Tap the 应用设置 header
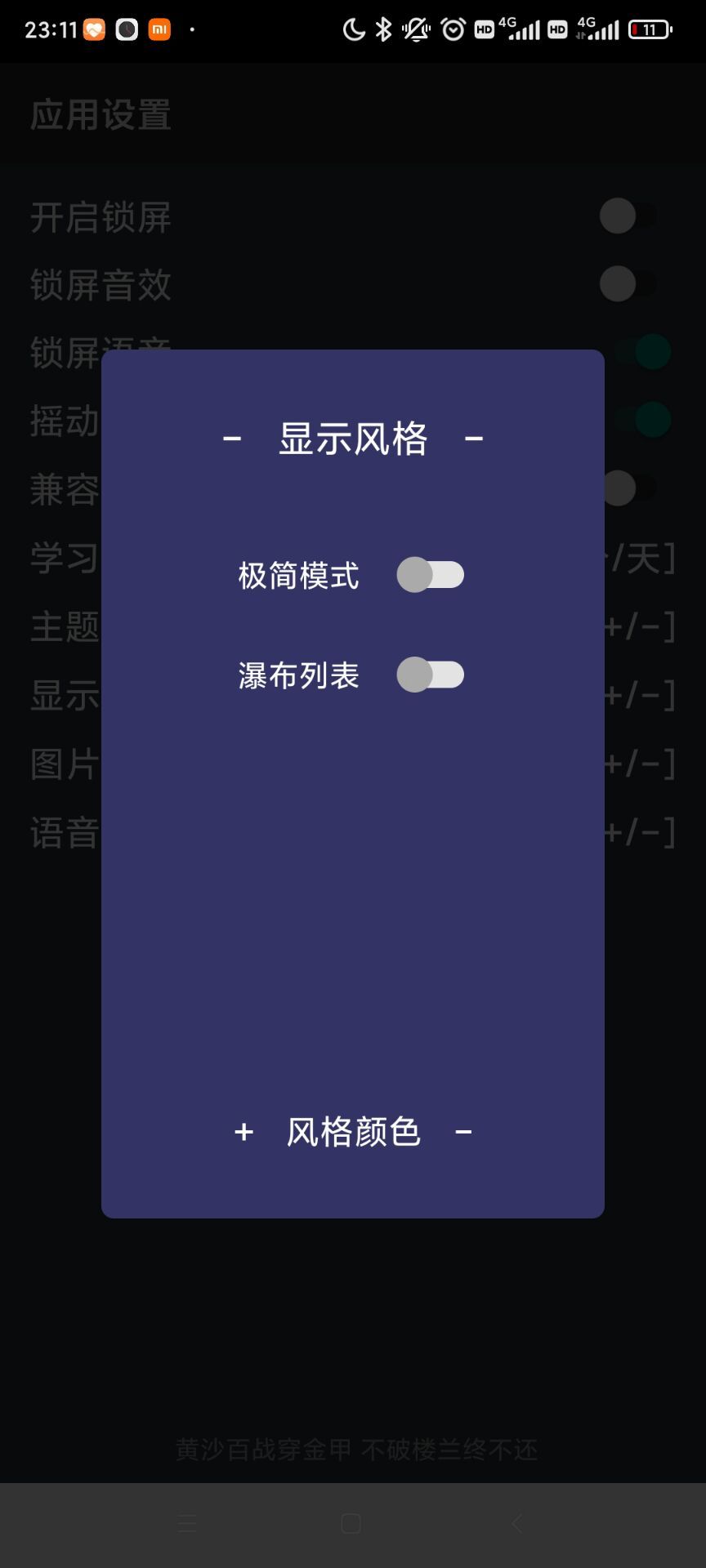Screen dimensions: 706x1568 pos(100,114)
